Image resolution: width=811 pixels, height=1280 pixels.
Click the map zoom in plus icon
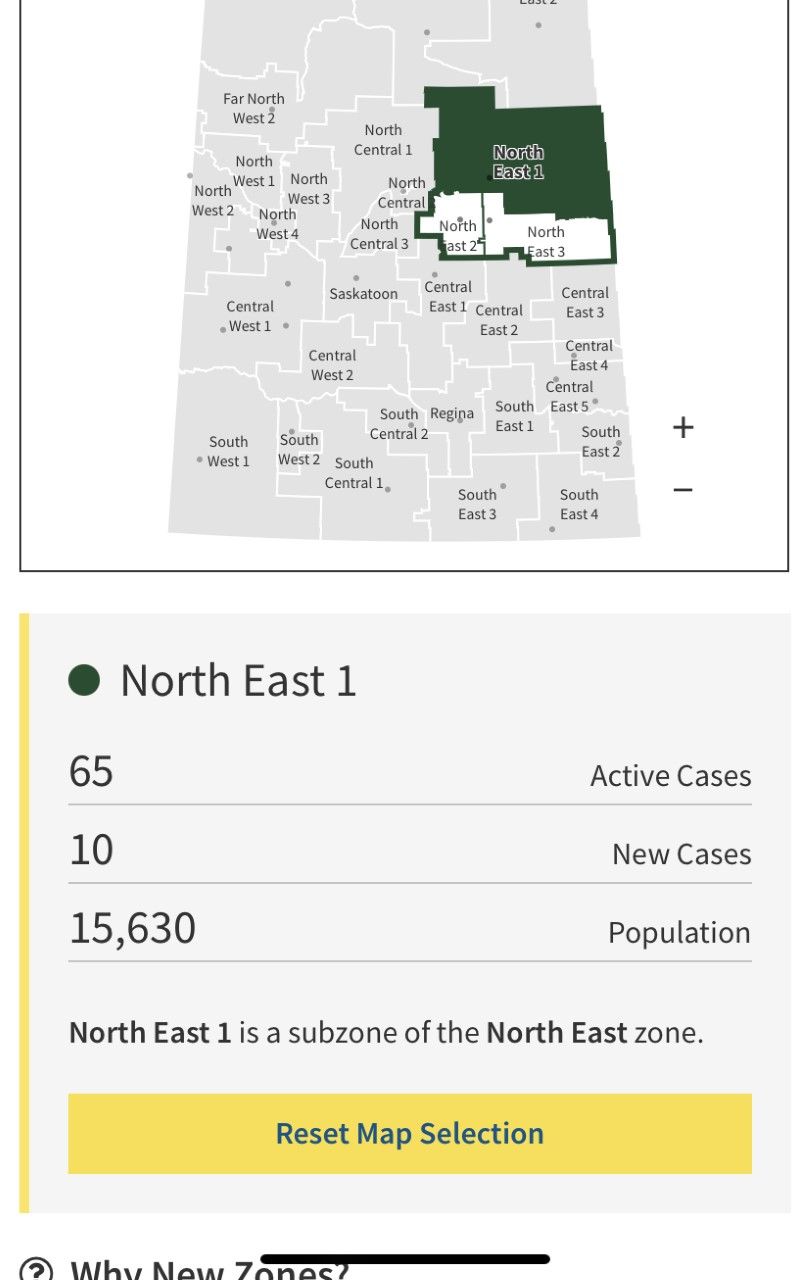coord(683,427)
